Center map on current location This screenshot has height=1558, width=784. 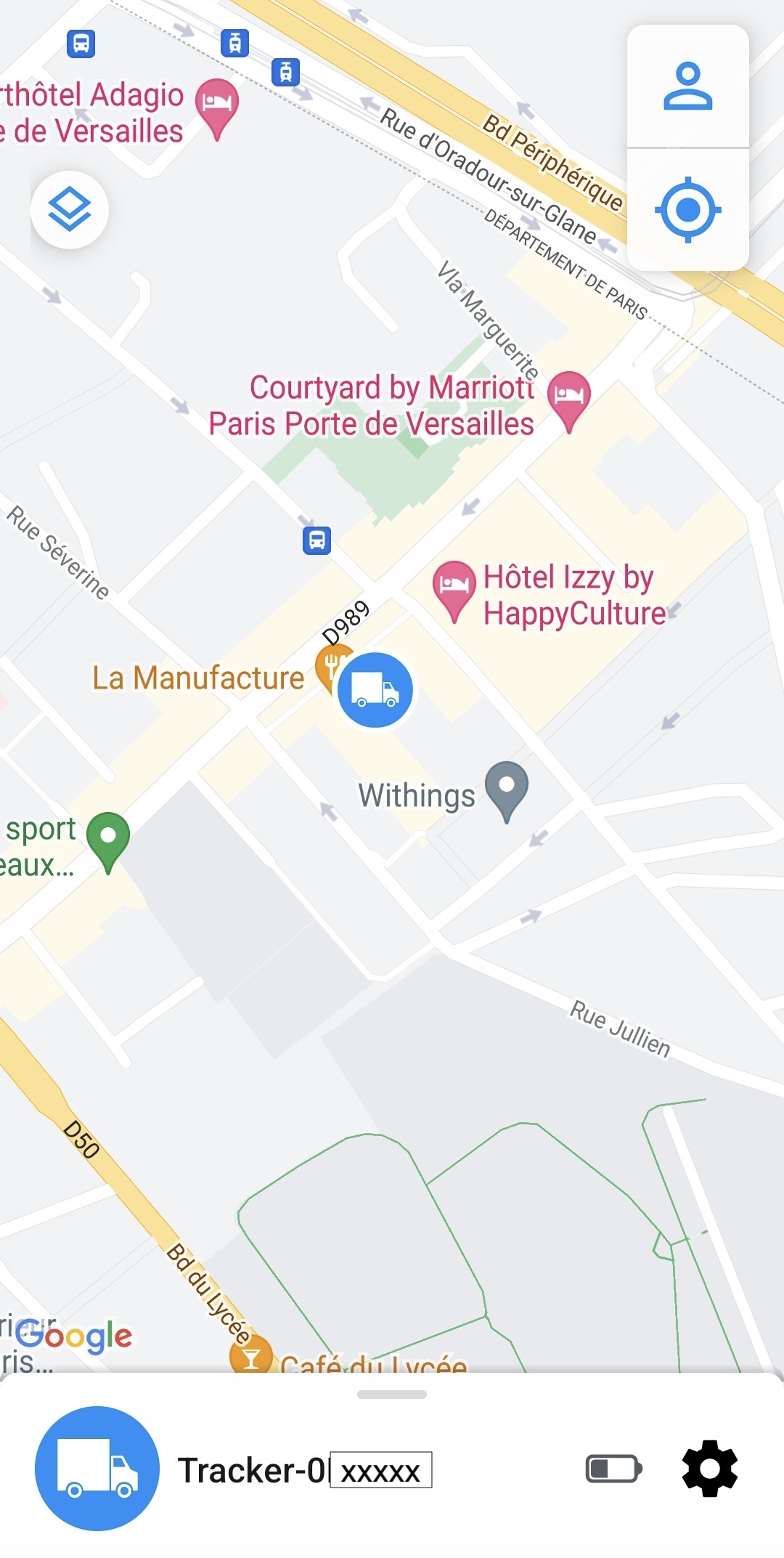point(687,210)
